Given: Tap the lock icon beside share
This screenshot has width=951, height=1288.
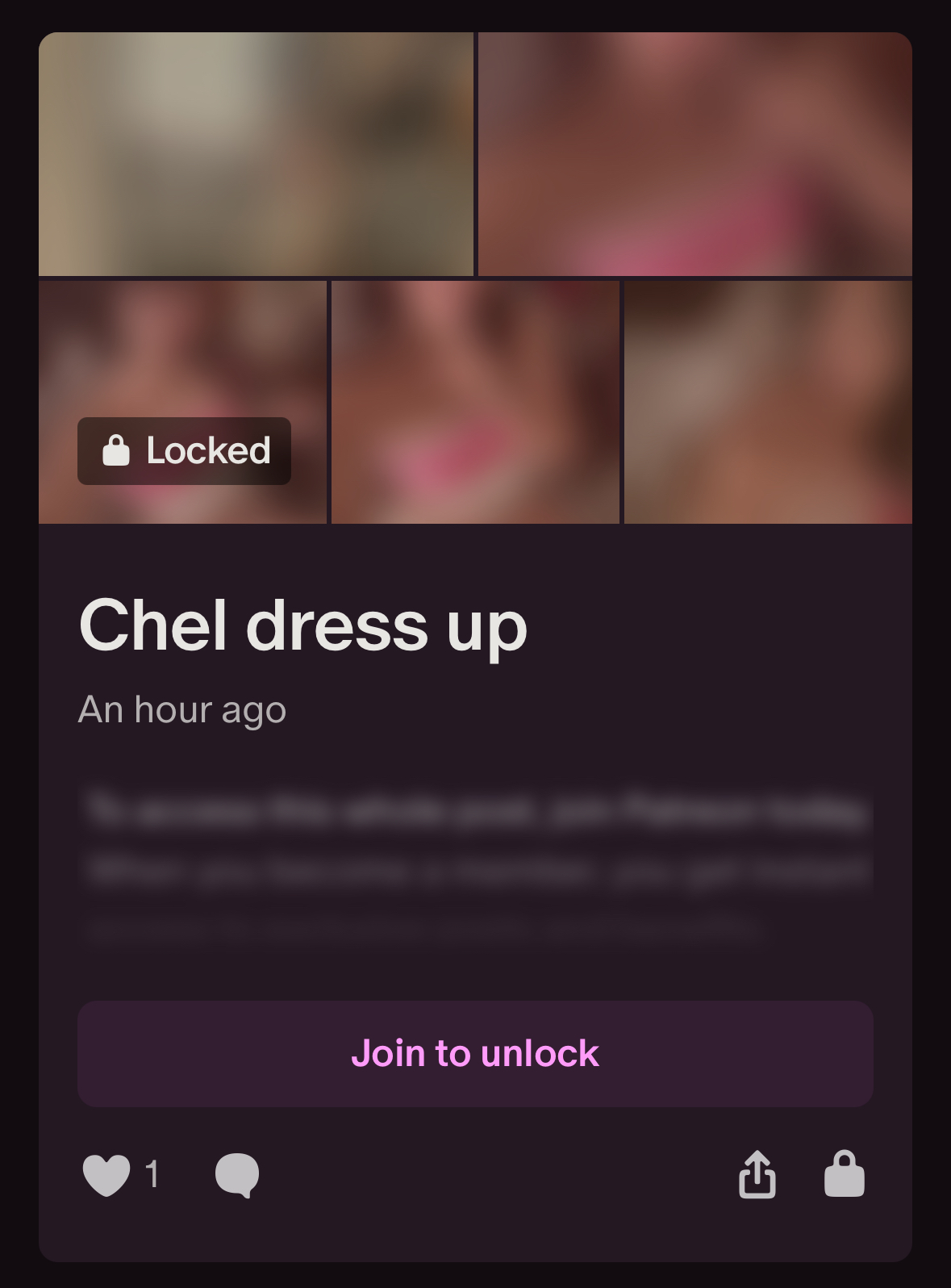Looking at the screenshot, I should [x=844, y=1173].
